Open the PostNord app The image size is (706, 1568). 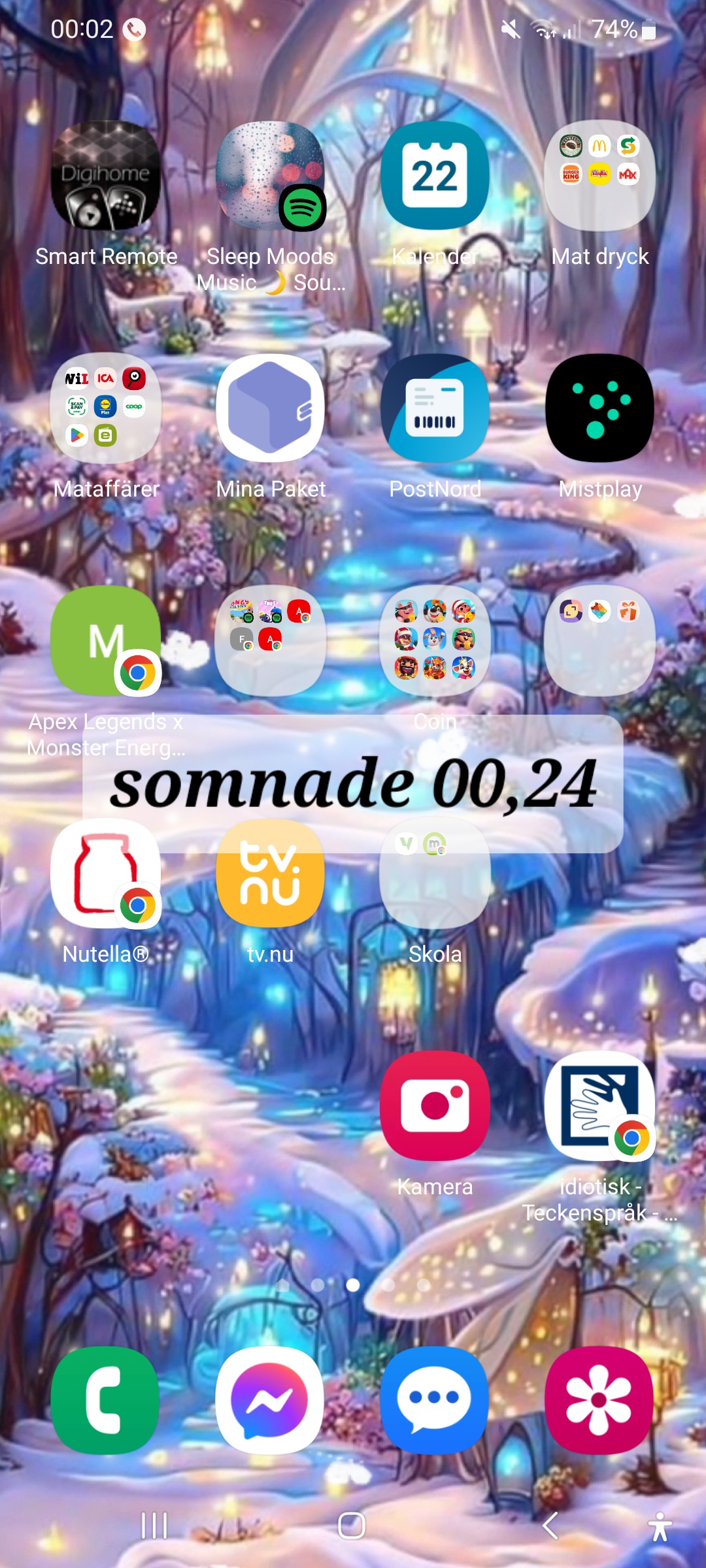click(x=435, y=409)
